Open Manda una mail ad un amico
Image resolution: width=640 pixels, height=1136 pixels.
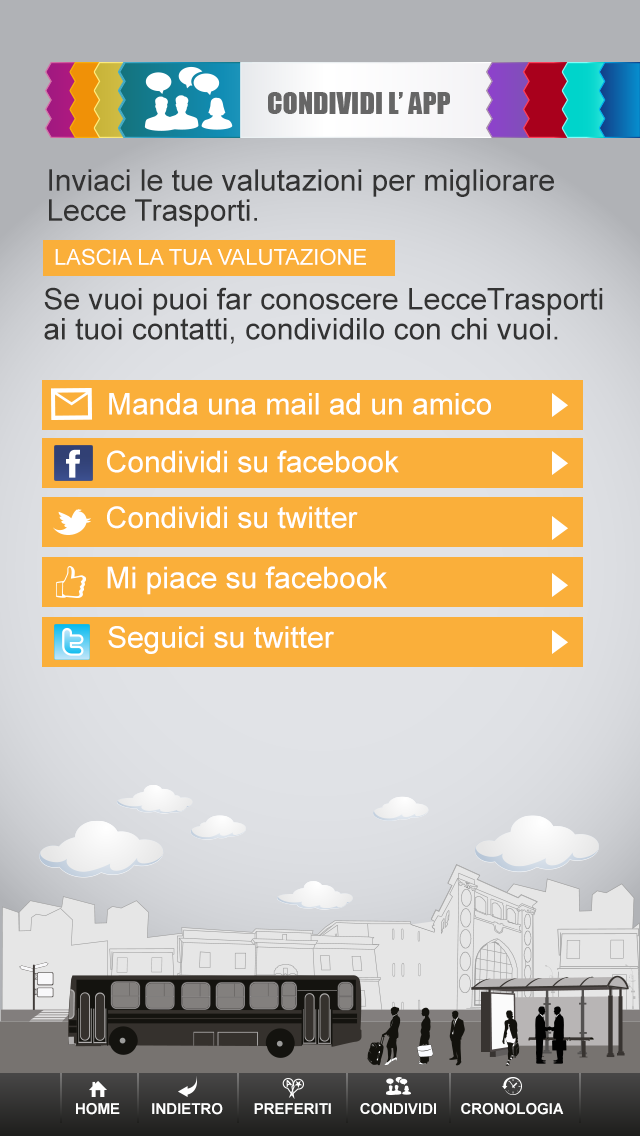point(312,405)
